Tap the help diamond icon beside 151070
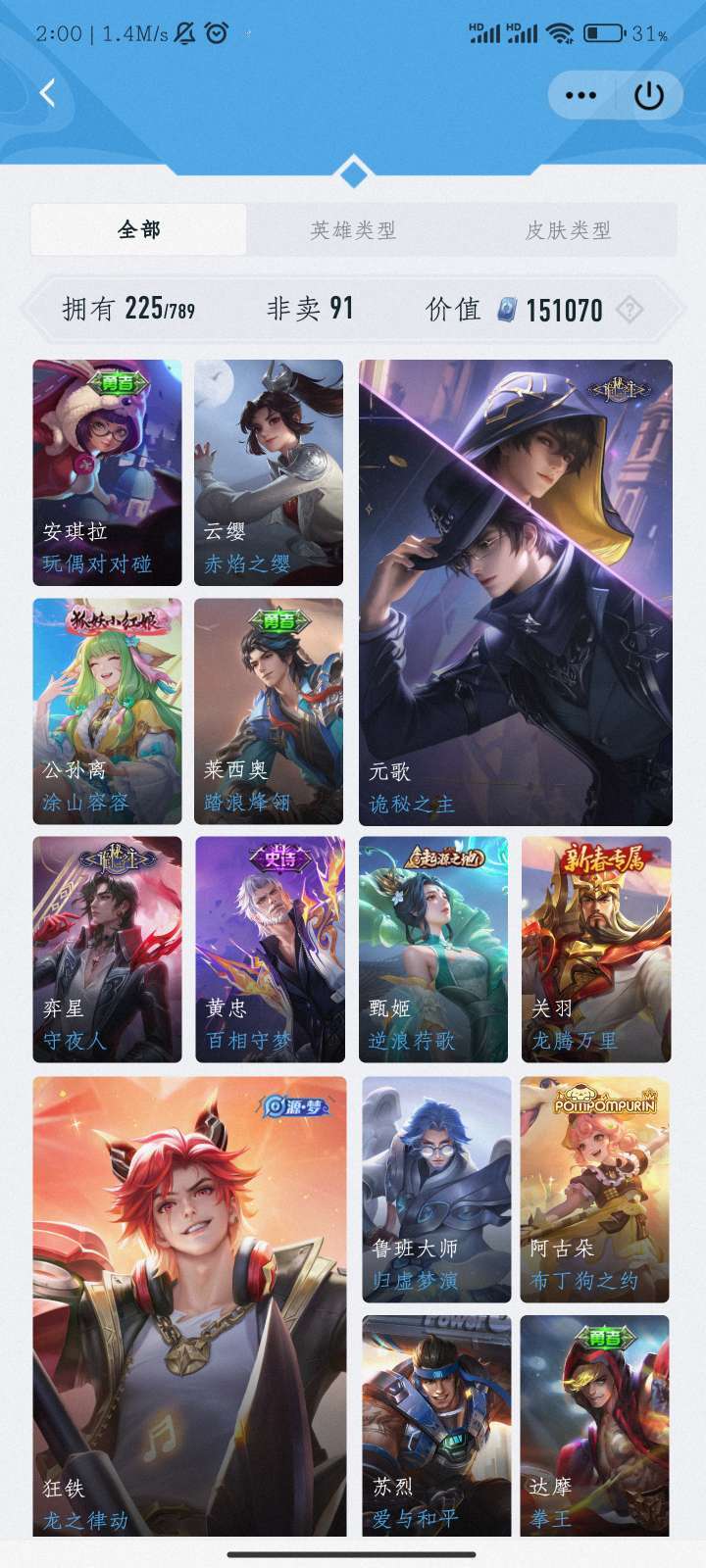This screenshot has height=1568, width=706. (x=627, y=310)
